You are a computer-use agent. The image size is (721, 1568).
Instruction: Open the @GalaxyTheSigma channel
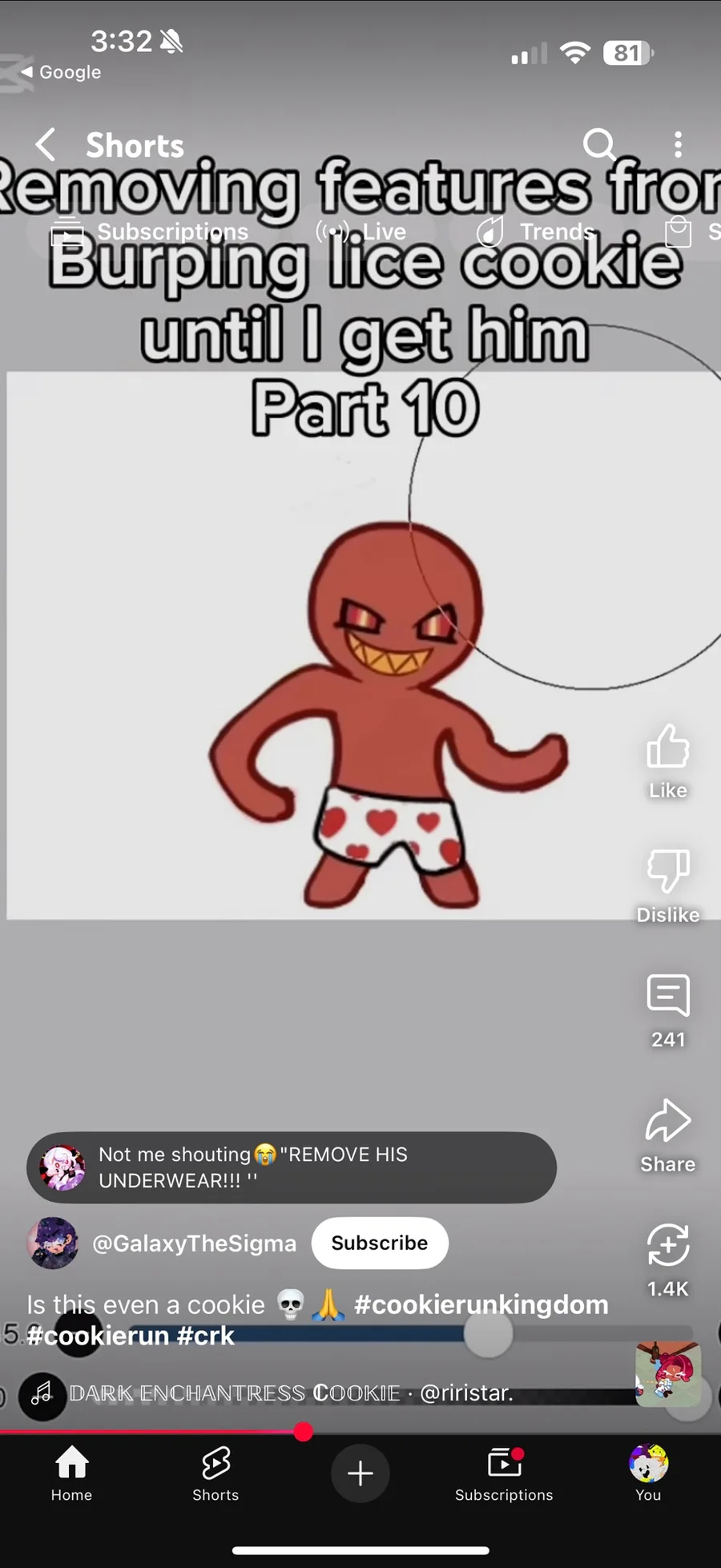coord(194,1244)
